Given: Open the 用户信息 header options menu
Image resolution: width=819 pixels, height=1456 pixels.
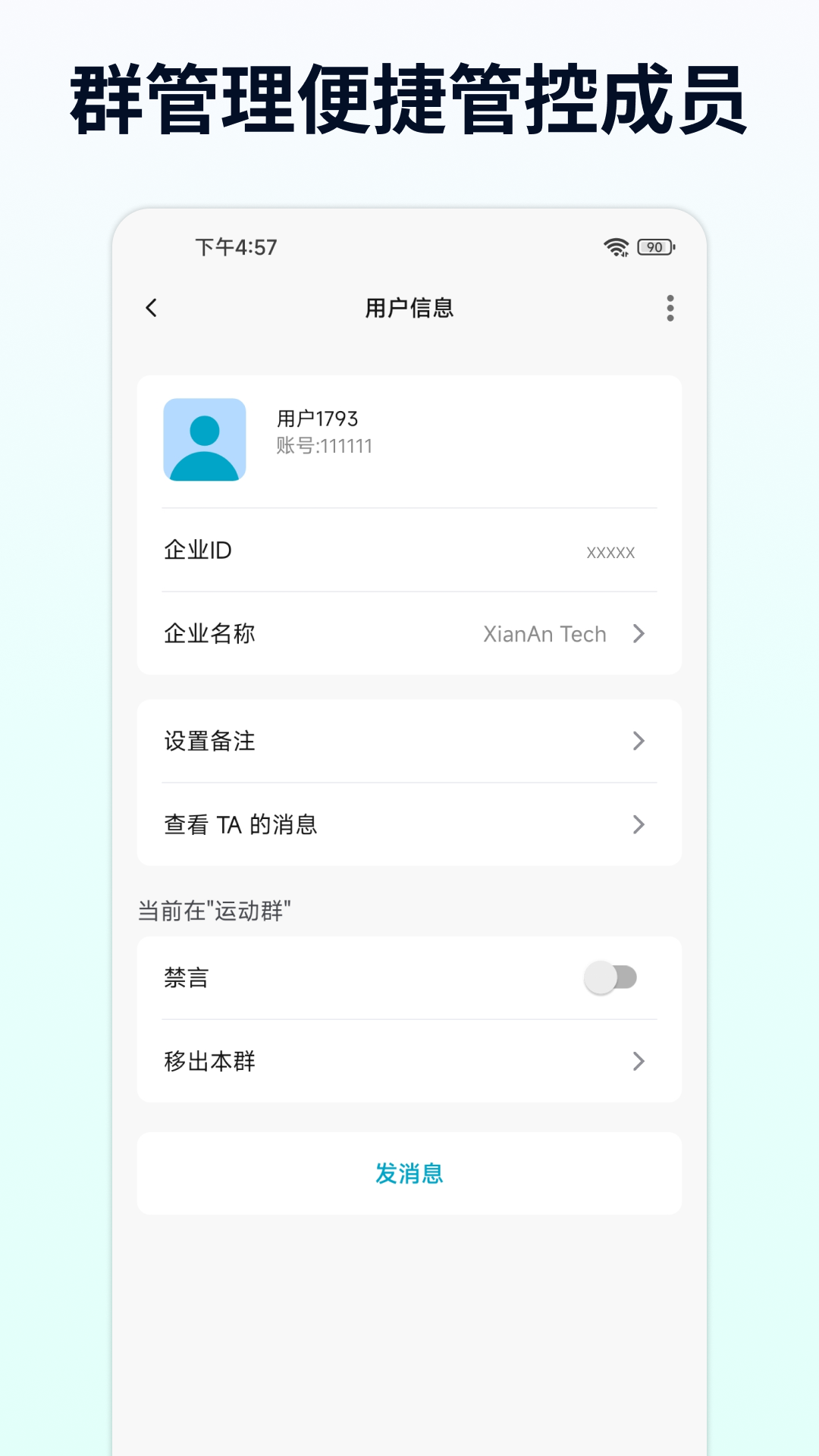Looking at the screenshot, I should (x=670, y=308).
